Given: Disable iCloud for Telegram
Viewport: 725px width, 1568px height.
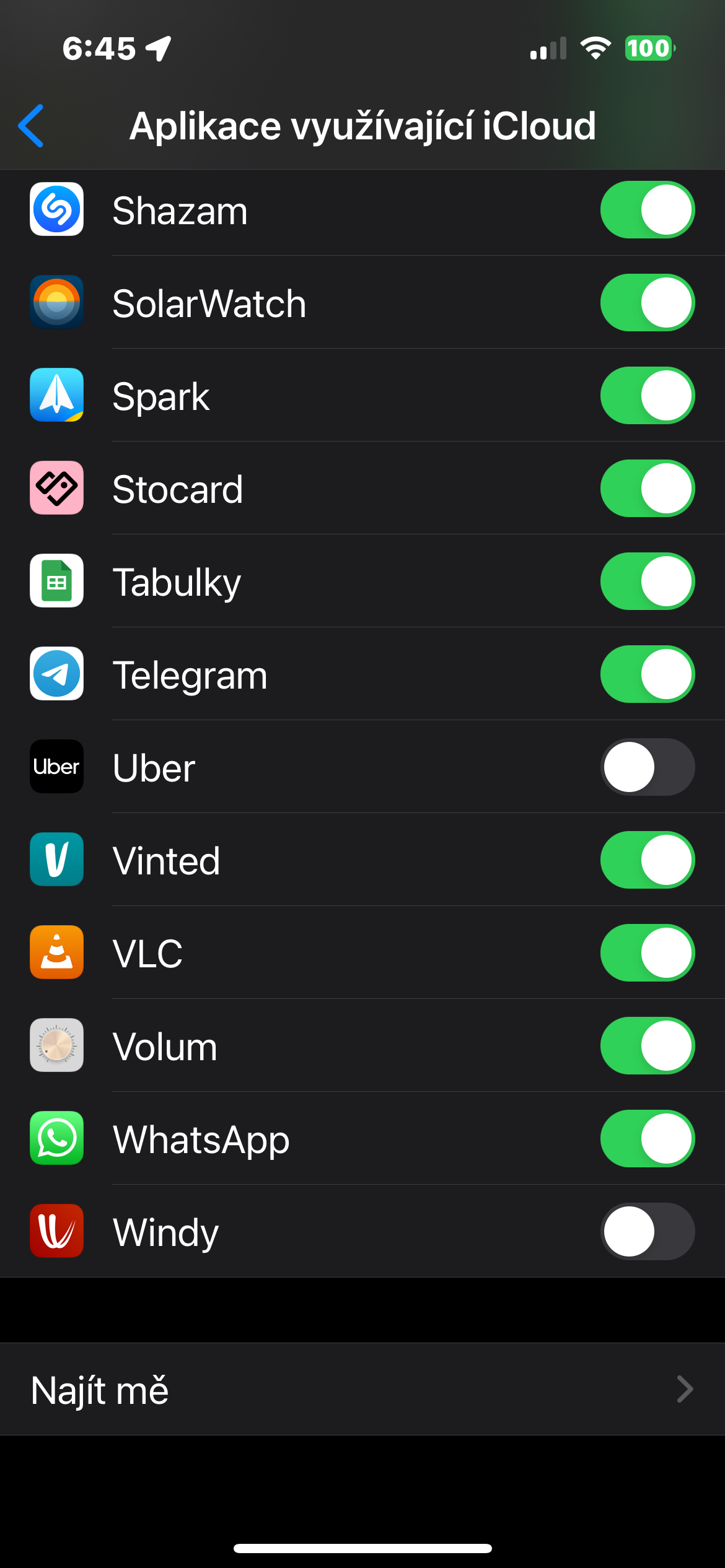Looking at the screenshot, I should 647,674.
